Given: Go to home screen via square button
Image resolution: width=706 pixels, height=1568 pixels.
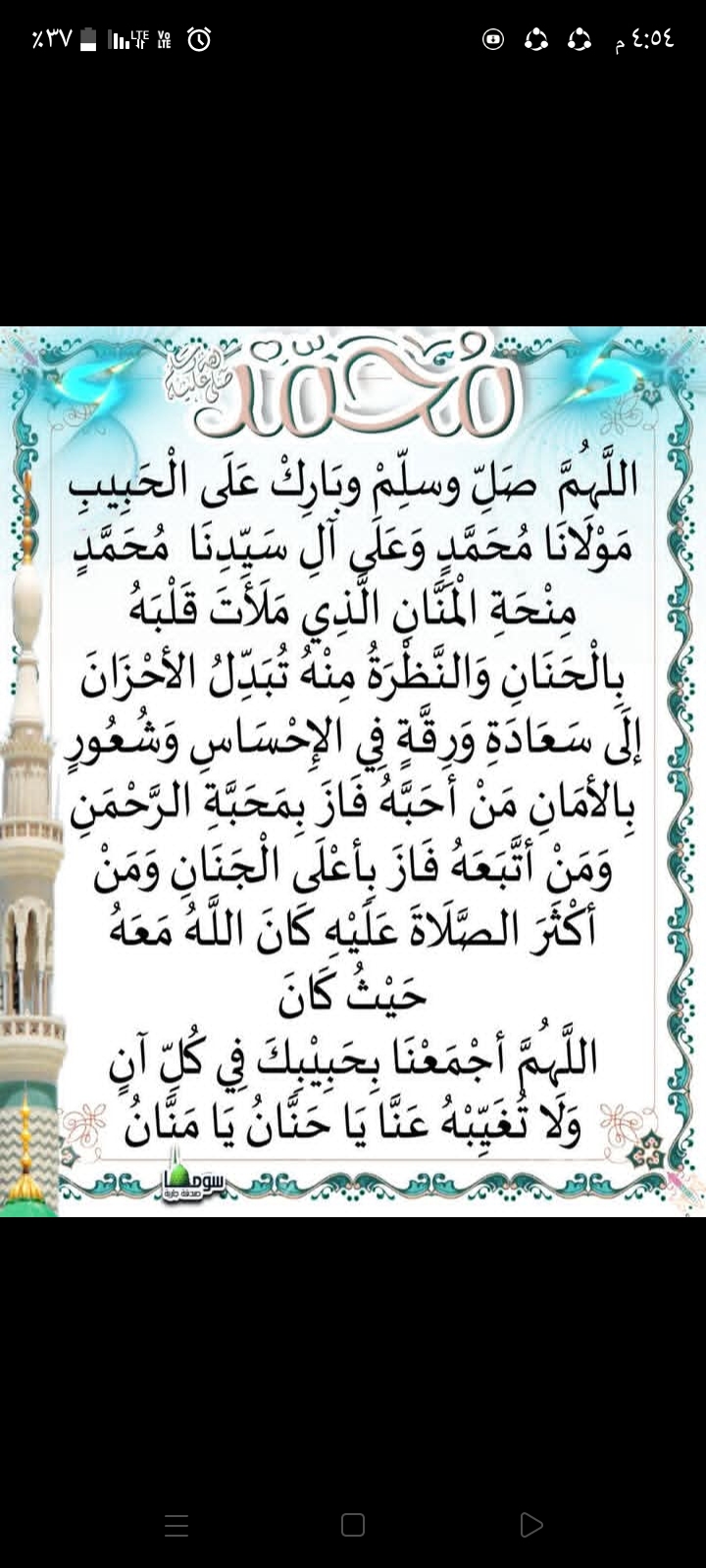Looking at the screenshot, I should 353,1525.
